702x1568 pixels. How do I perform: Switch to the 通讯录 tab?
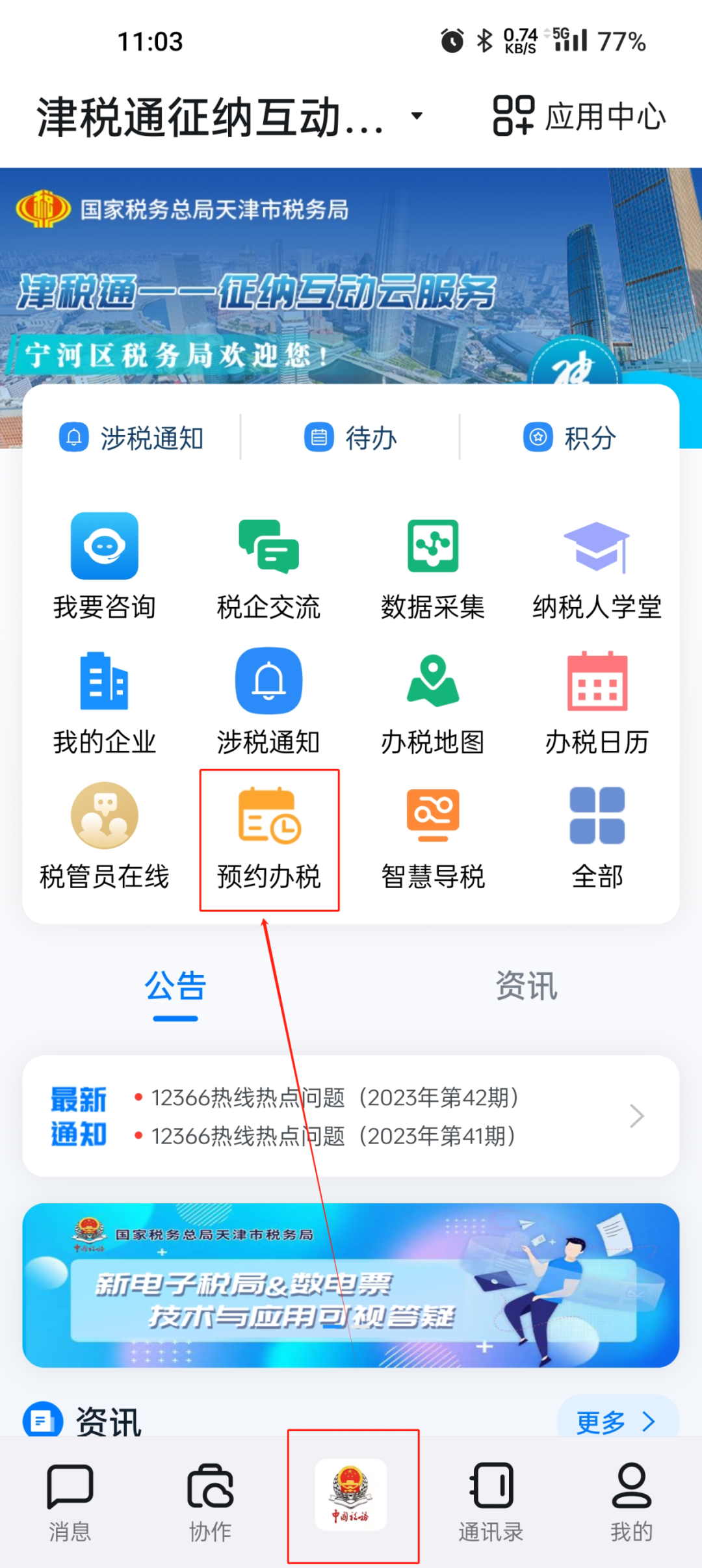pyautogui.click(x=491, y=1503)
